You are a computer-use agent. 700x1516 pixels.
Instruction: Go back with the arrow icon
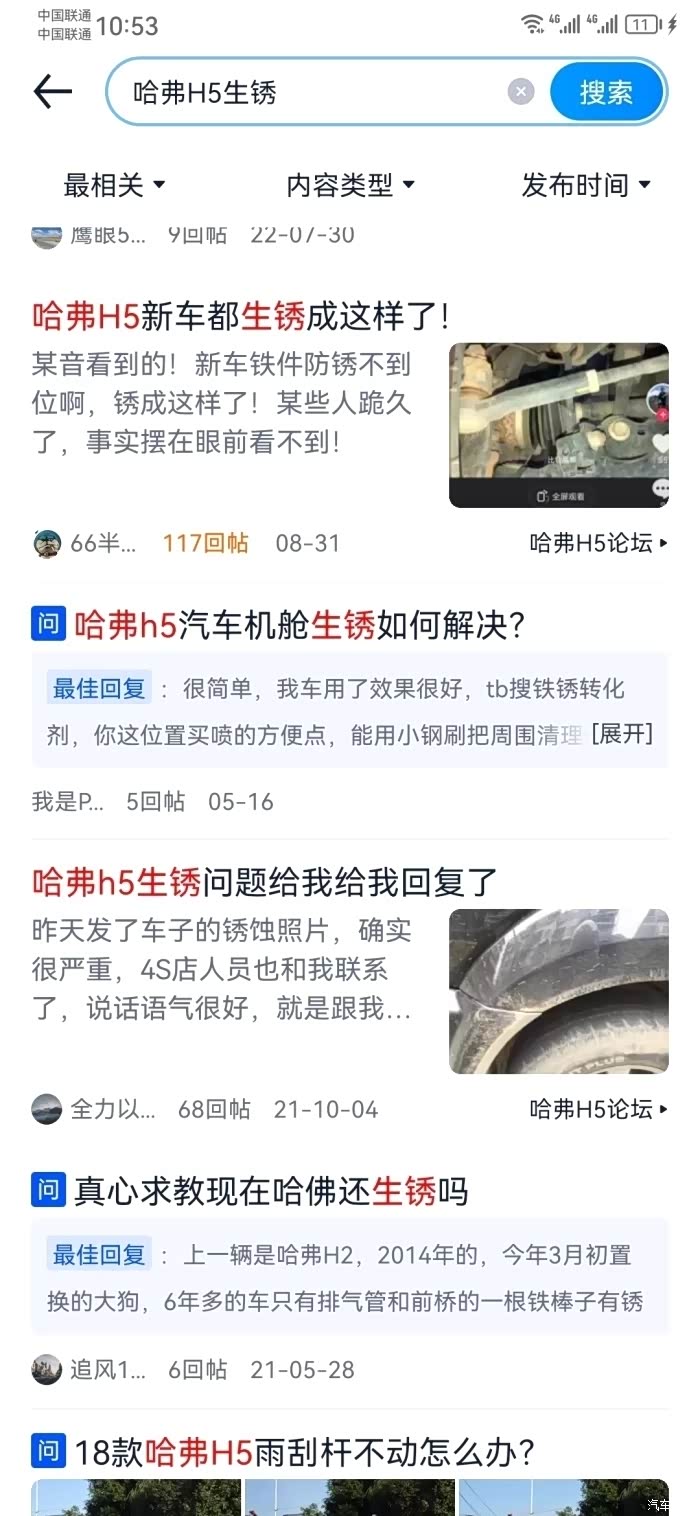click(53, 92)
